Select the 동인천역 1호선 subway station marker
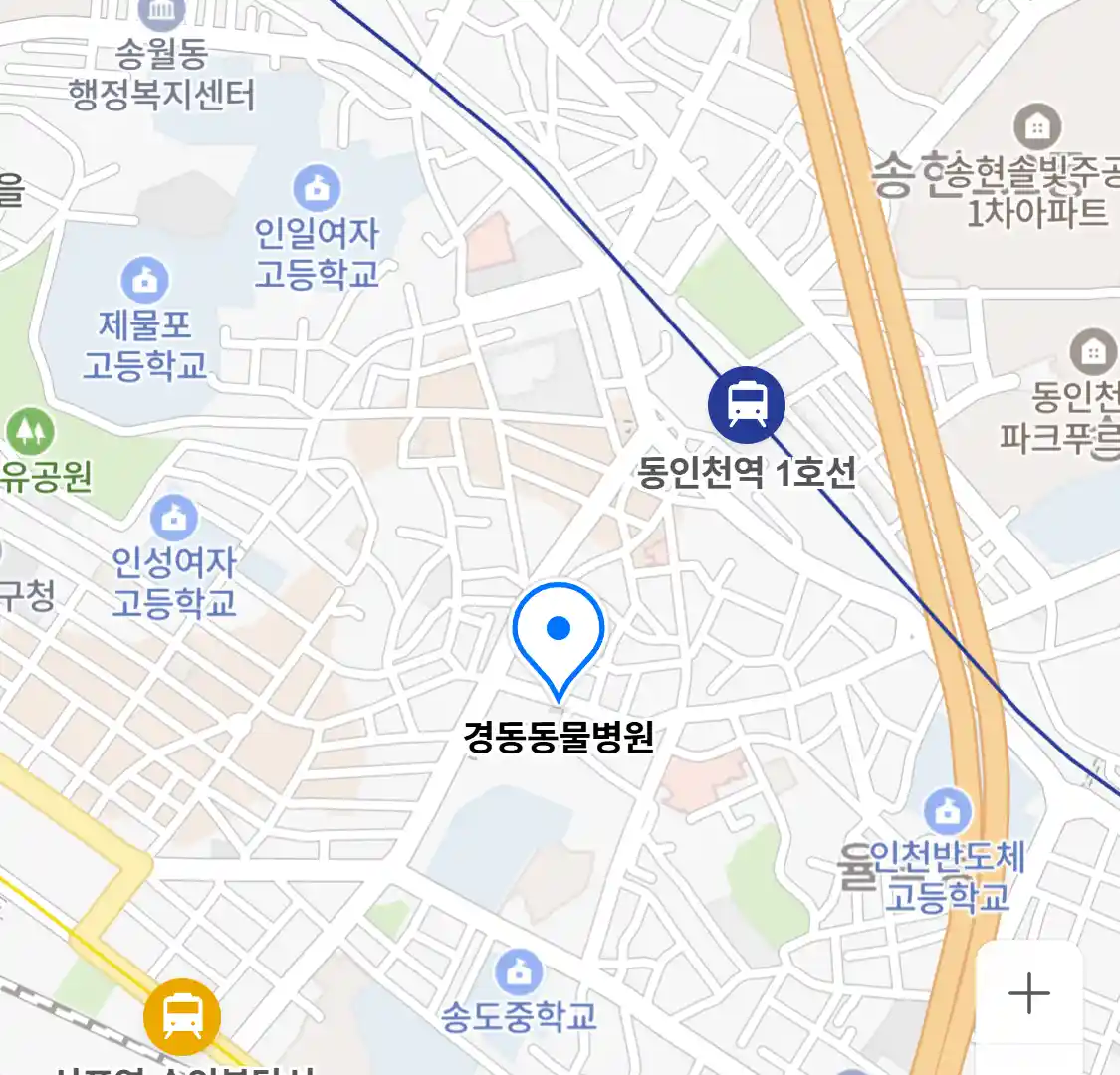1120x1075 pixels. (x=747, y=404)
